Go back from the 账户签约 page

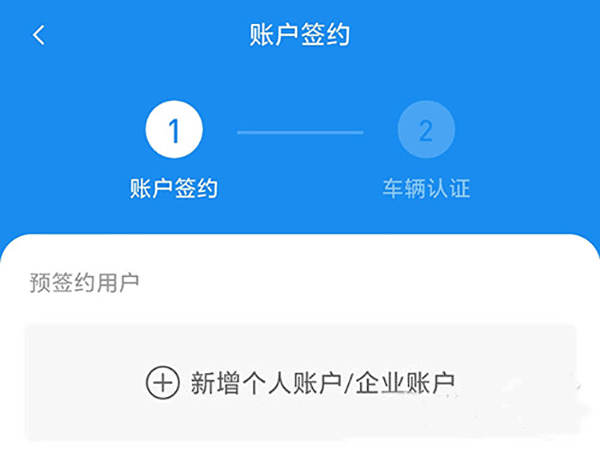(39, 35)
